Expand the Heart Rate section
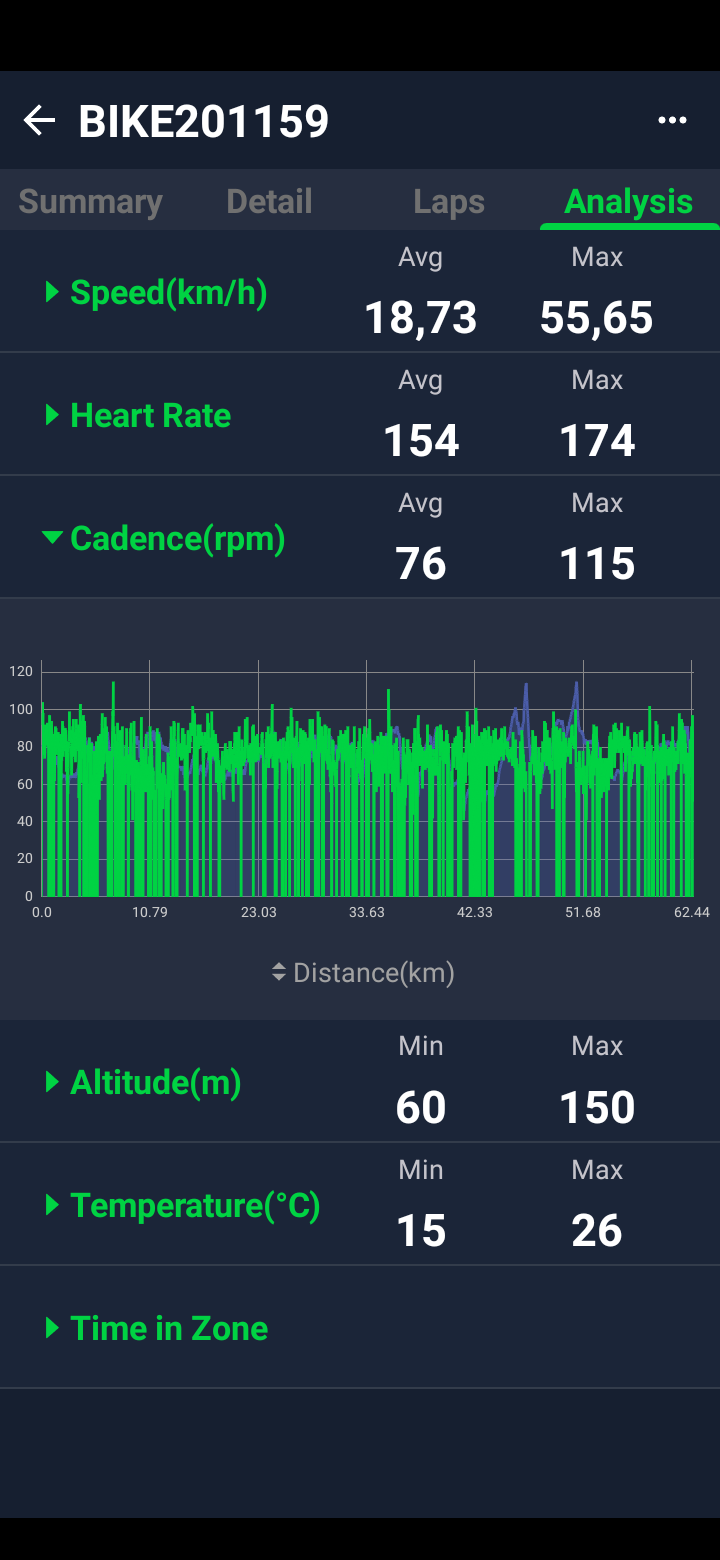This screenshot has width=720, height=1560. click(140, 416)
